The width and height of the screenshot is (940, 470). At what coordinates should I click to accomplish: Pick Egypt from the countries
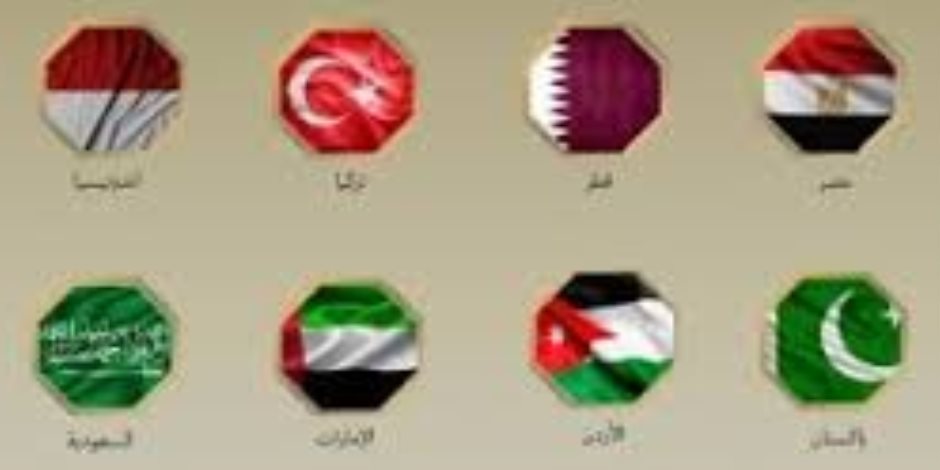pyautogui.click(x=830, y=90)
